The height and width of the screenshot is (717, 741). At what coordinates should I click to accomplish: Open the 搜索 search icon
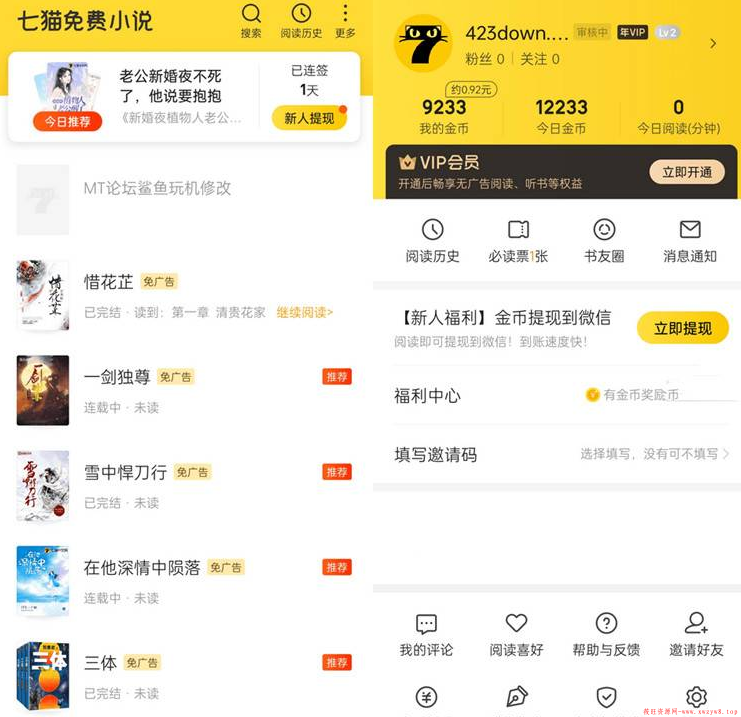tap(251, 19)
